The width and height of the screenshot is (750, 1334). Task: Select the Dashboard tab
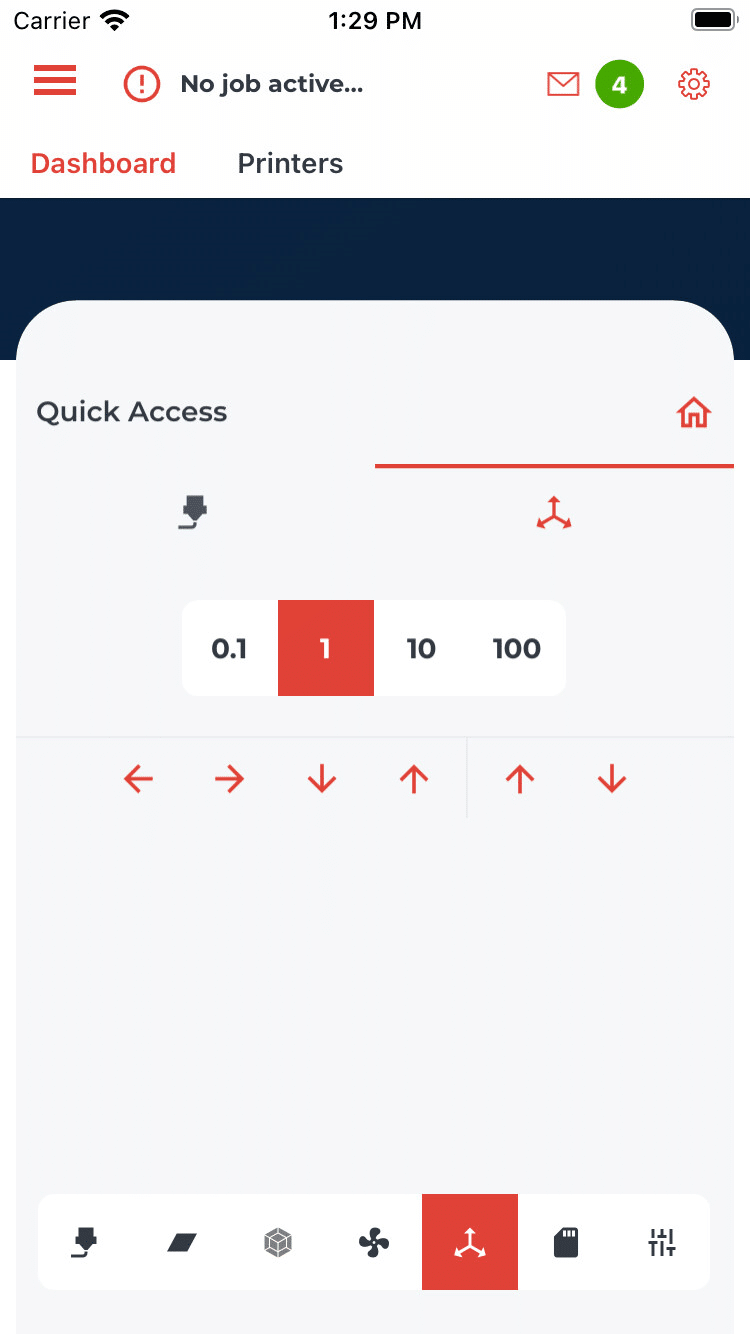(103, 163)
